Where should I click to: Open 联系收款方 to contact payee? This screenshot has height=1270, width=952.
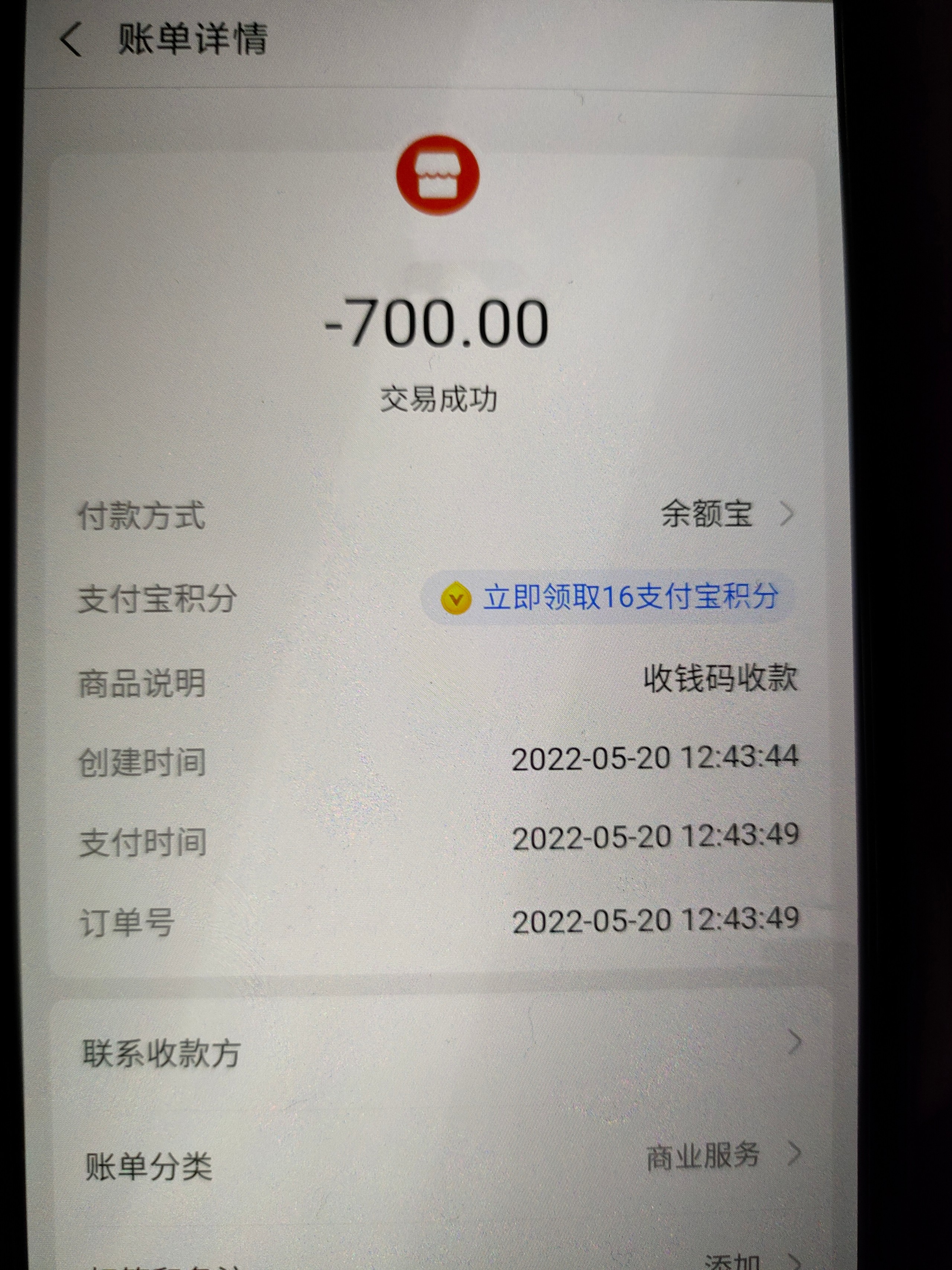click(x=436, y=1053)
